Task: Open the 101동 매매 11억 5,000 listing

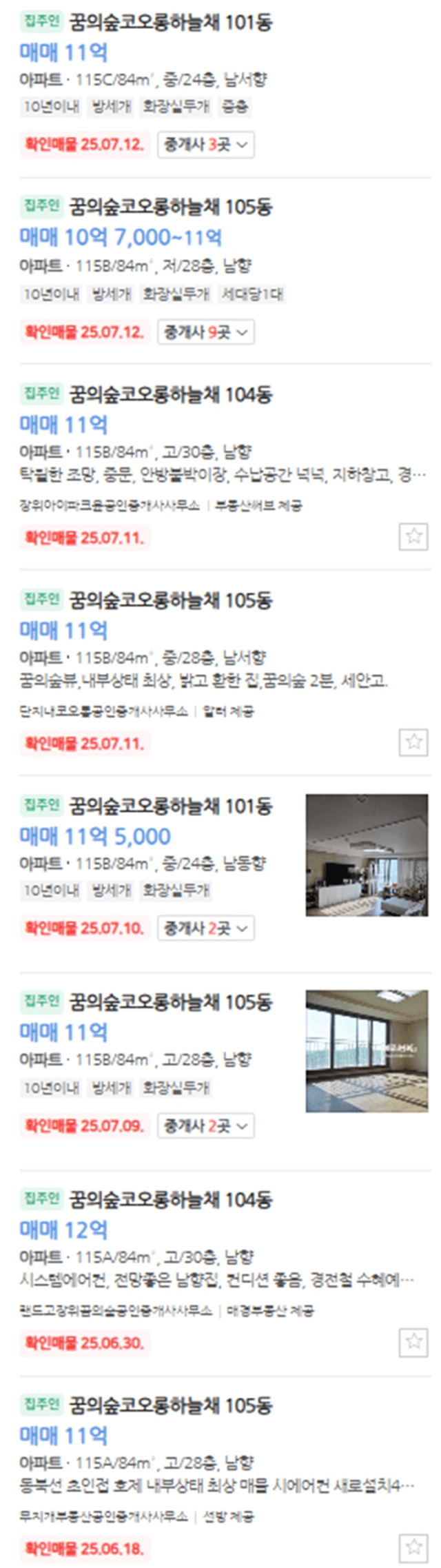Action: click(170, 806)
